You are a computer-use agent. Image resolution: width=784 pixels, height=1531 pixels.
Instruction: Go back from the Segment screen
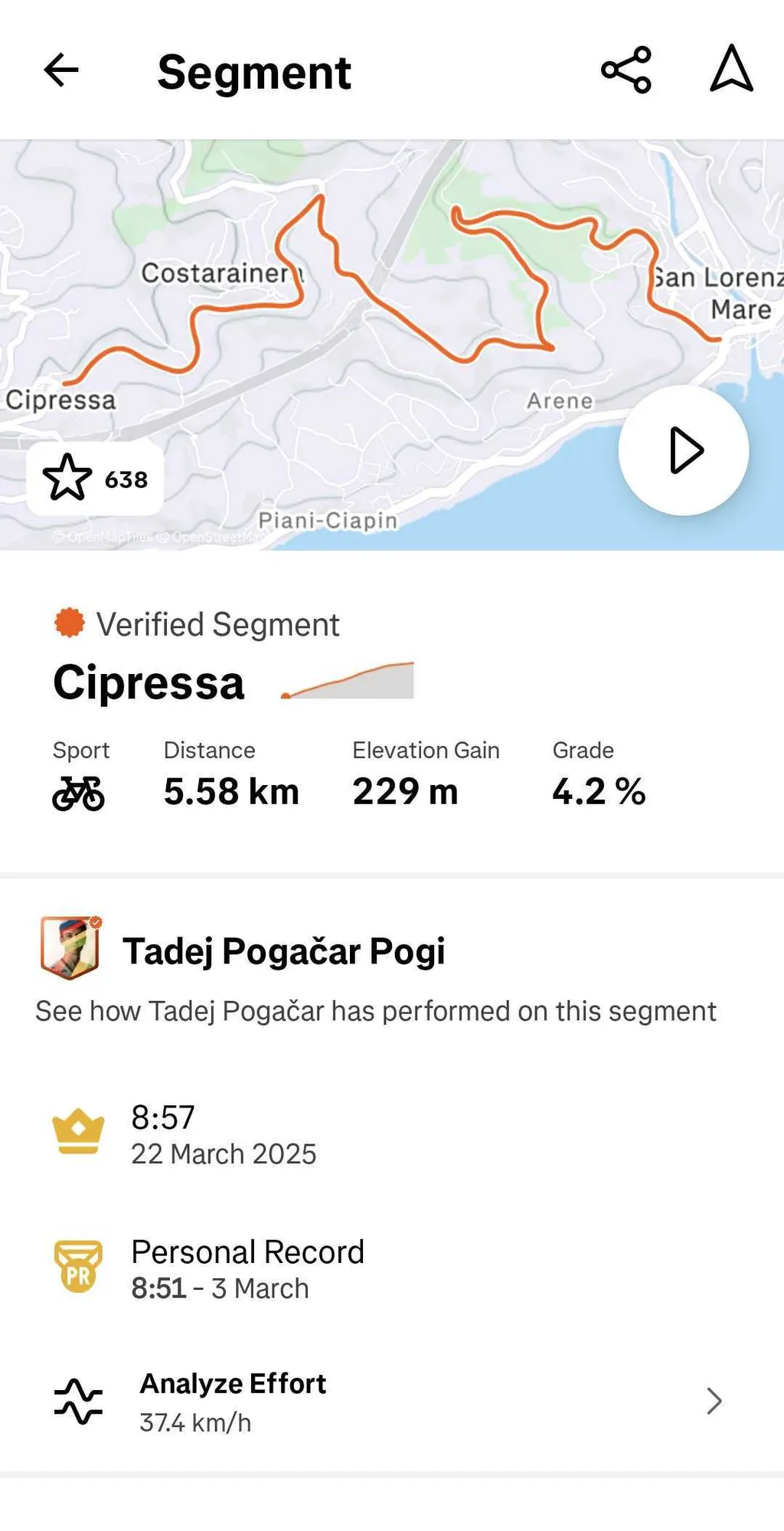pyautogui.click(x=61, y=70)
